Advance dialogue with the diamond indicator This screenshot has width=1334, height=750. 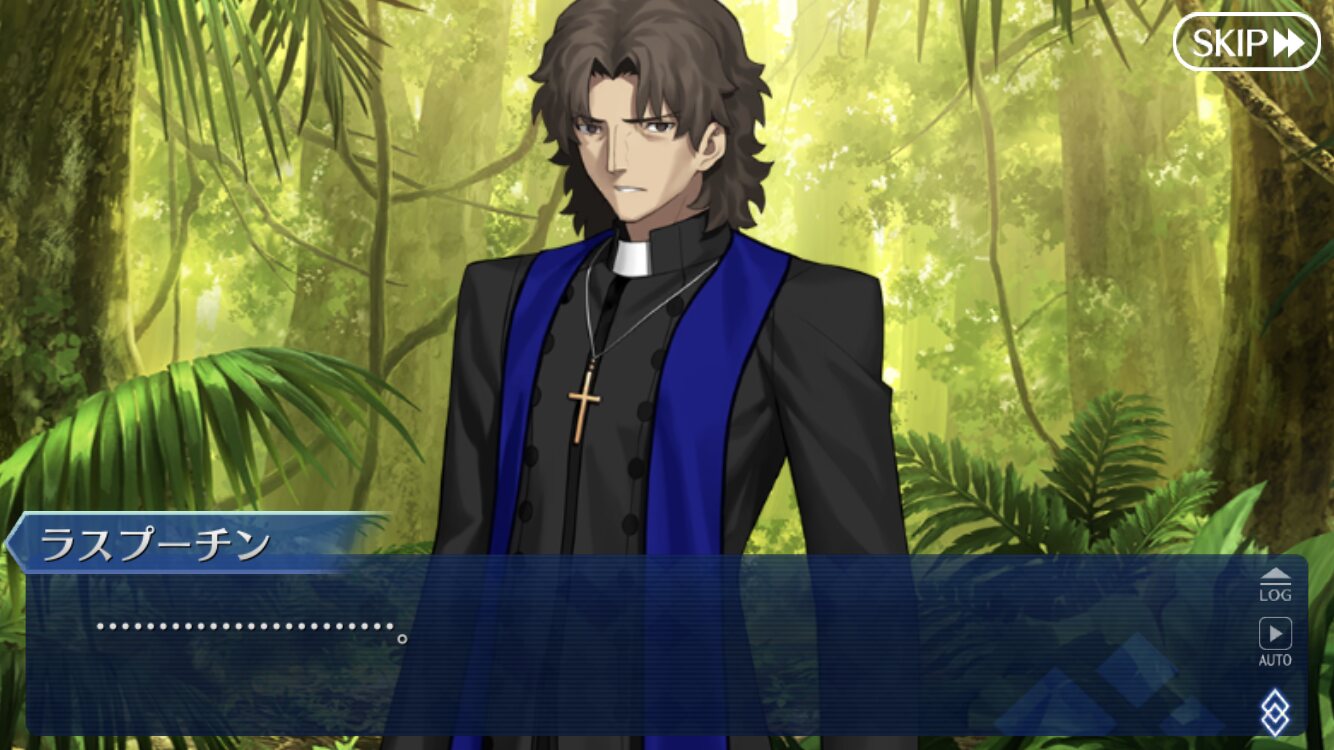coord(1275,712)
